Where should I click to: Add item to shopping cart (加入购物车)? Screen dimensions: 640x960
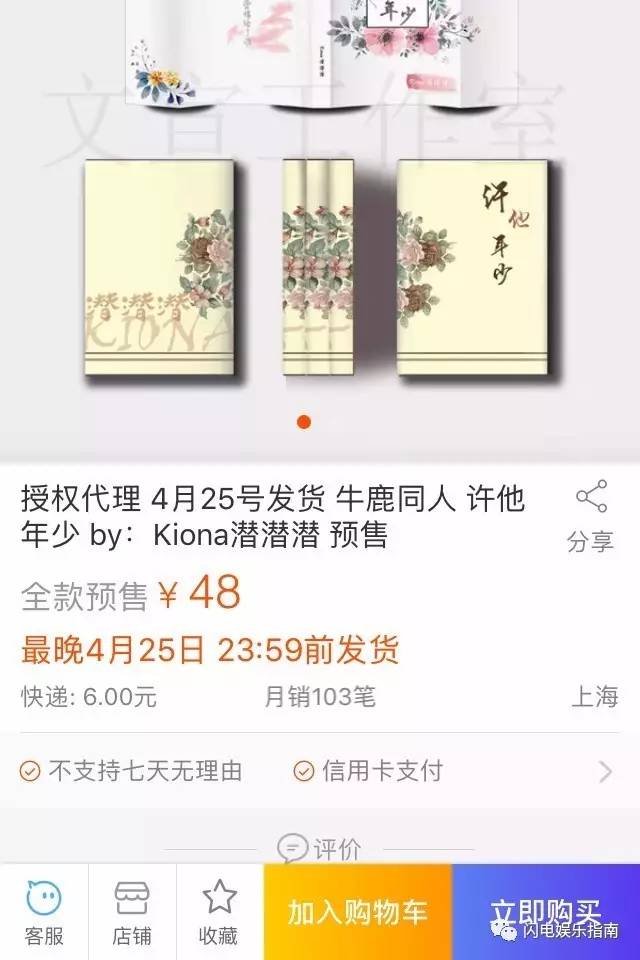[x=357, y=912]
